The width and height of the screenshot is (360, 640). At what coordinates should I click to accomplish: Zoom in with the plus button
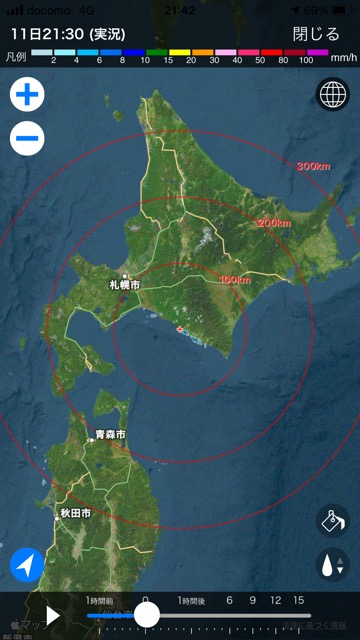tap(27, 95)
